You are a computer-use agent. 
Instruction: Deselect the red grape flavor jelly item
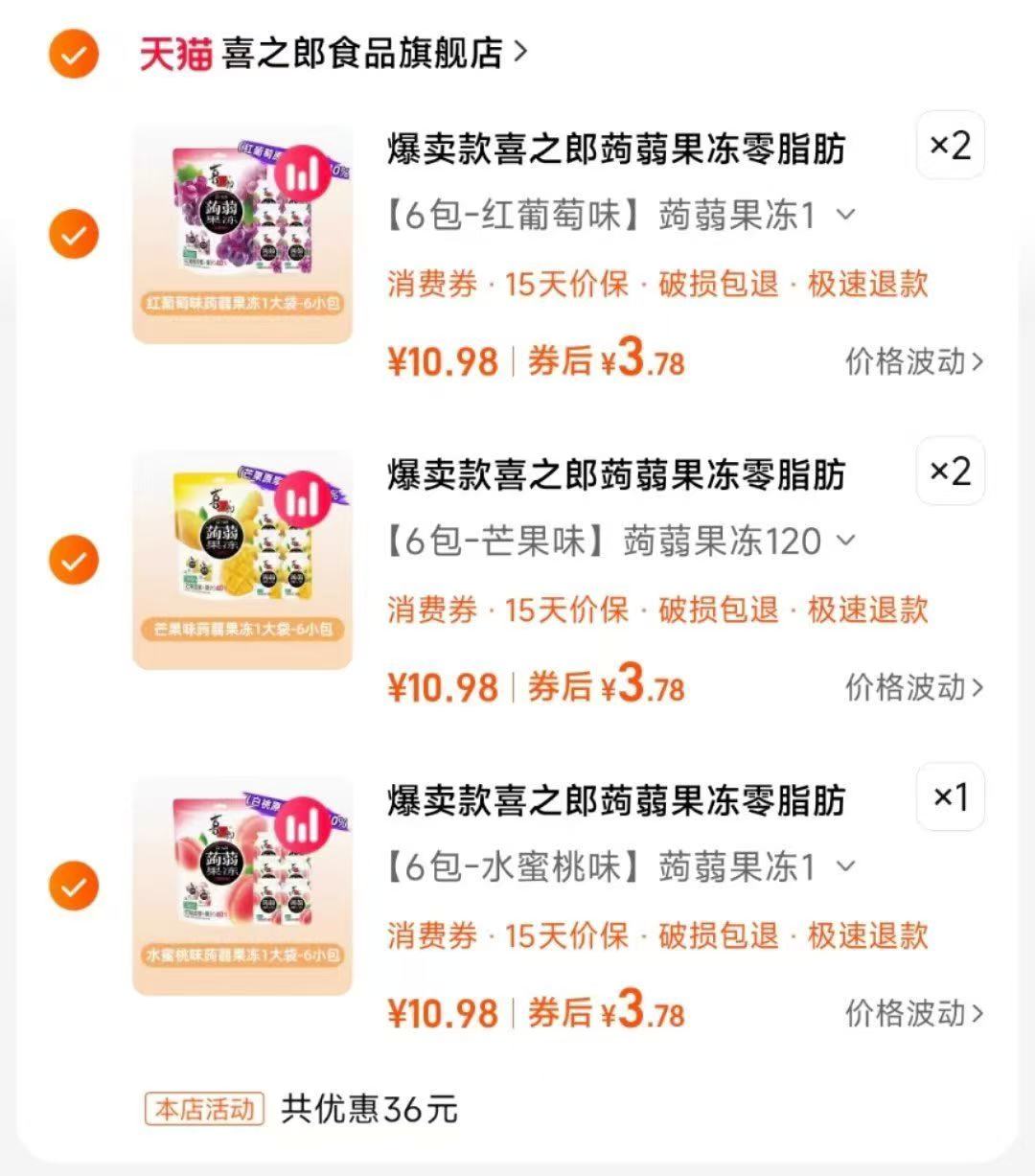coord(74,232)
